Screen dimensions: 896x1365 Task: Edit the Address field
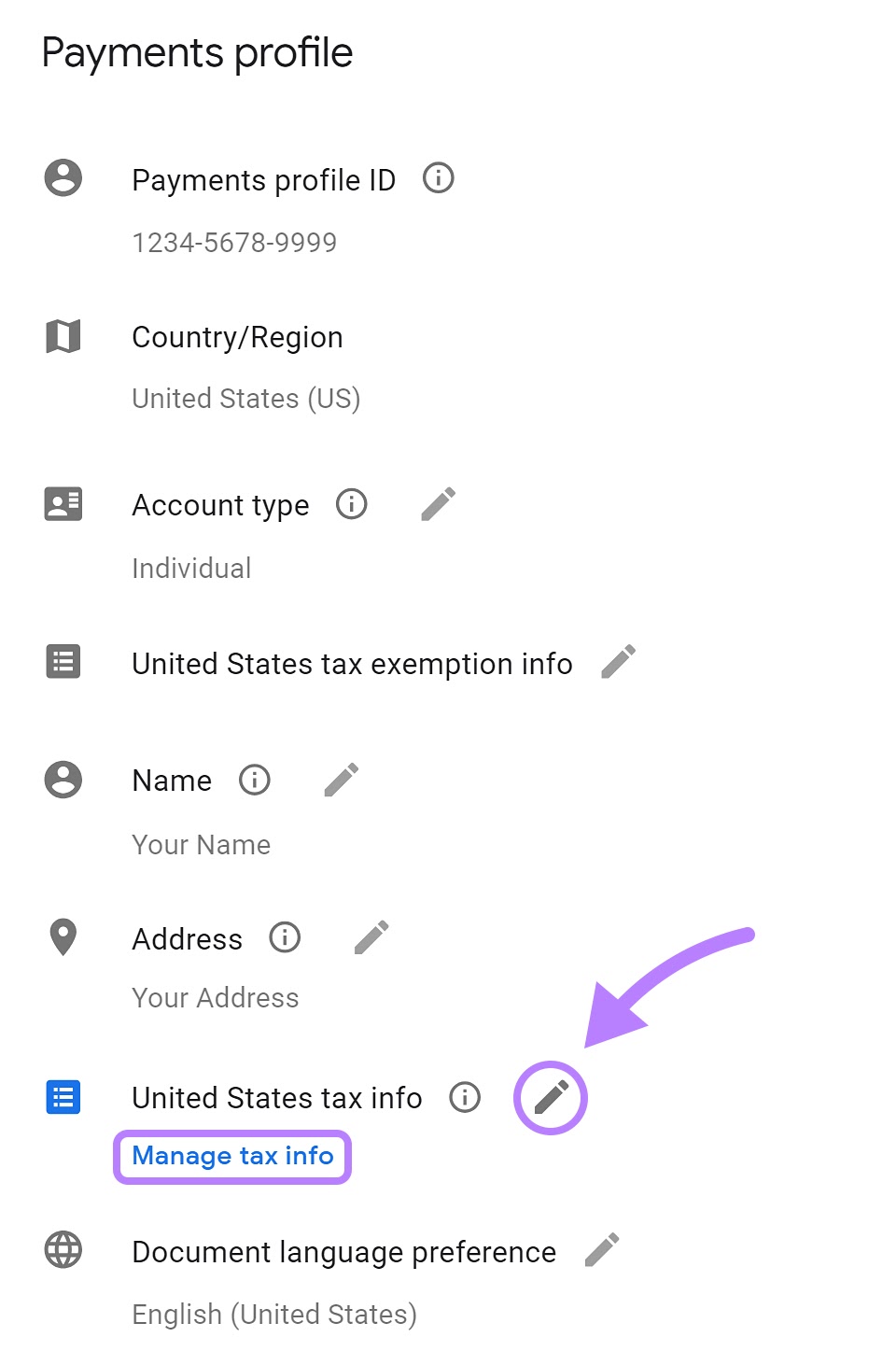click(371, 936)
